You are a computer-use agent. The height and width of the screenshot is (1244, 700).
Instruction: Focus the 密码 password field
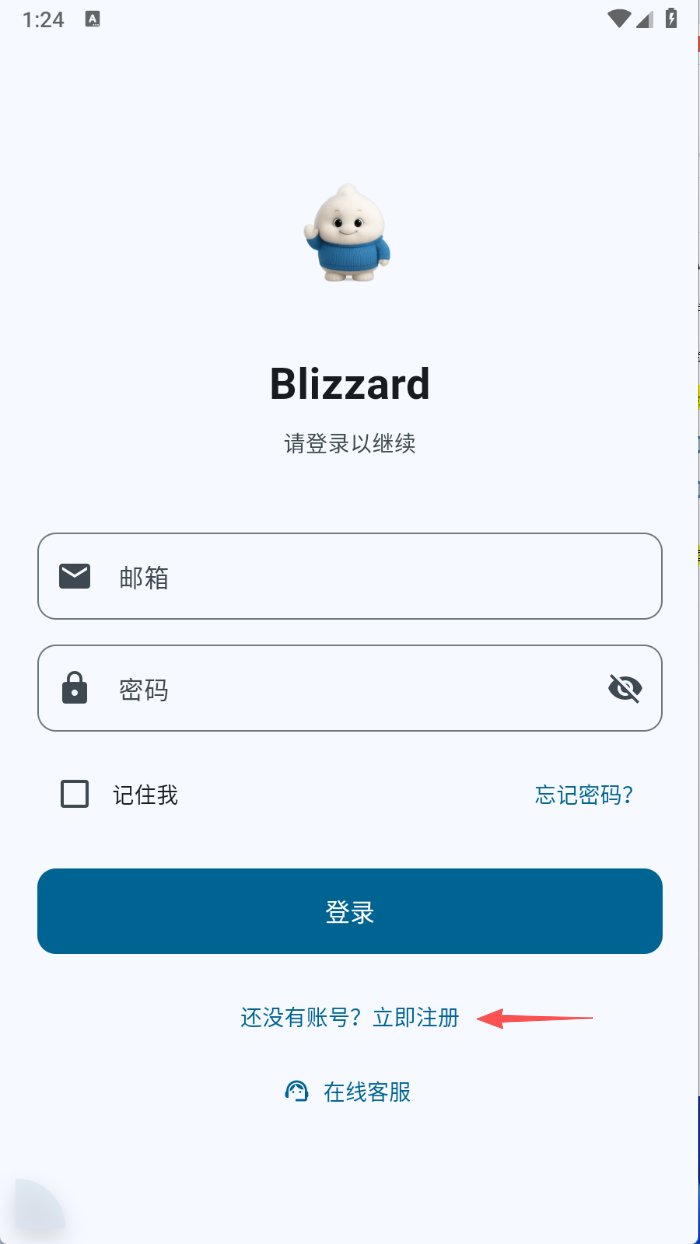(330, 689)
